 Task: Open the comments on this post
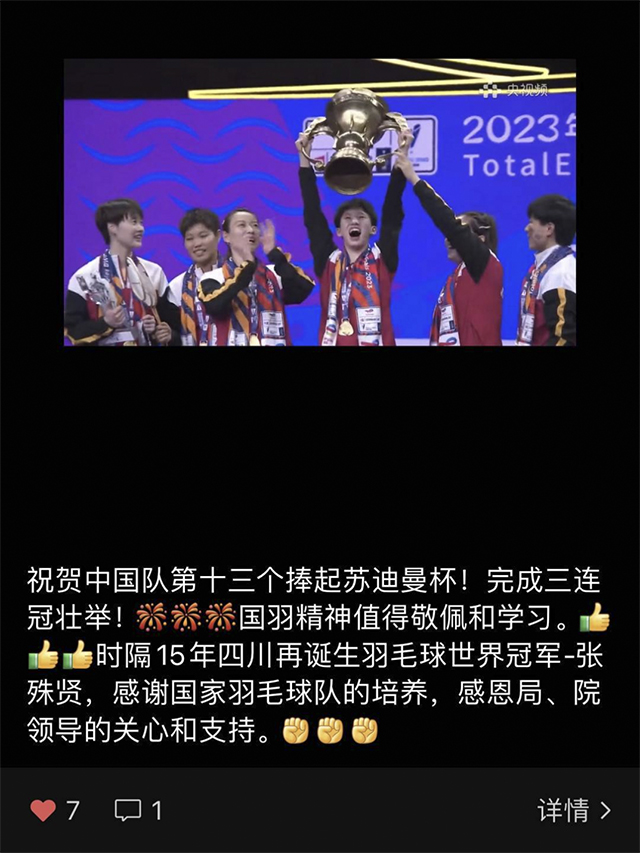(128, 810)
